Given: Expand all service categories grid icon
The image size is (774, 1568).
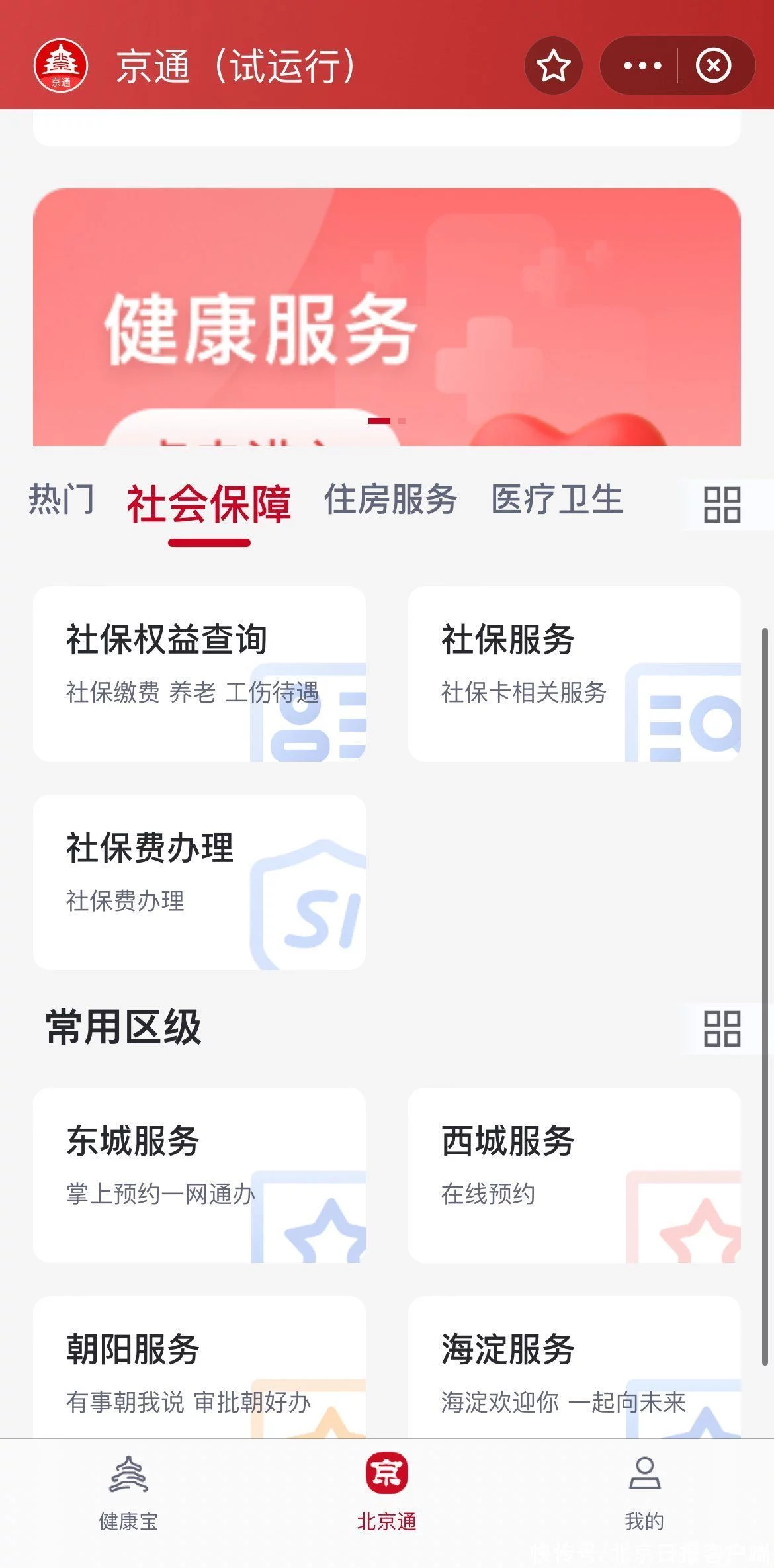Looking at the screenshot, I should click(722, 505).
